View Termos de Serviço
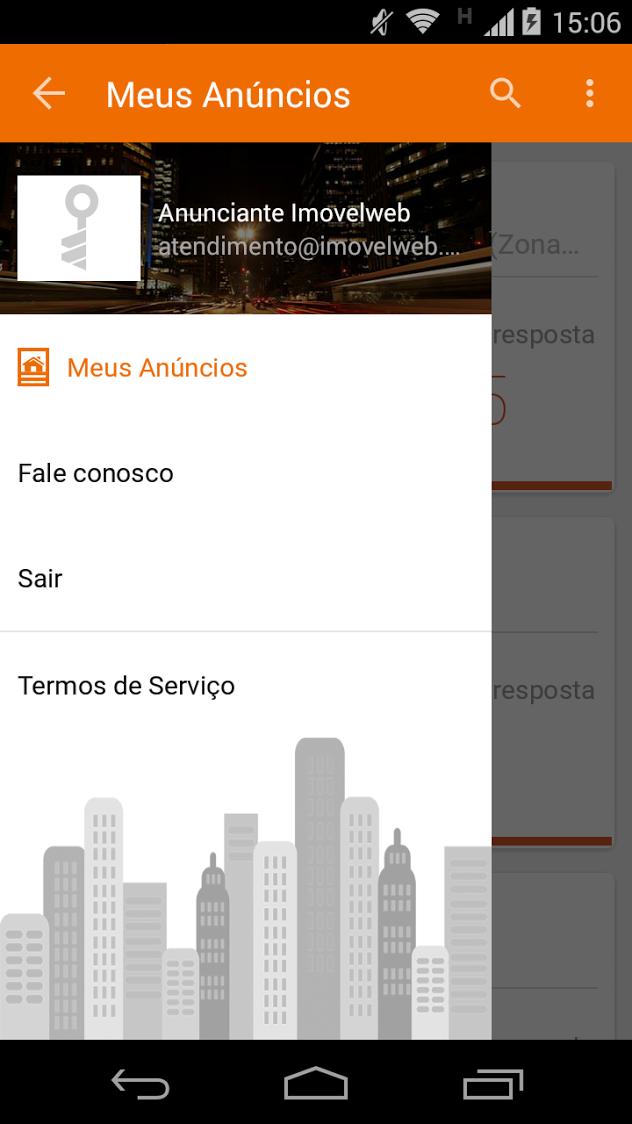This screenshot has width=632, height=1124. tap(126, 686)
